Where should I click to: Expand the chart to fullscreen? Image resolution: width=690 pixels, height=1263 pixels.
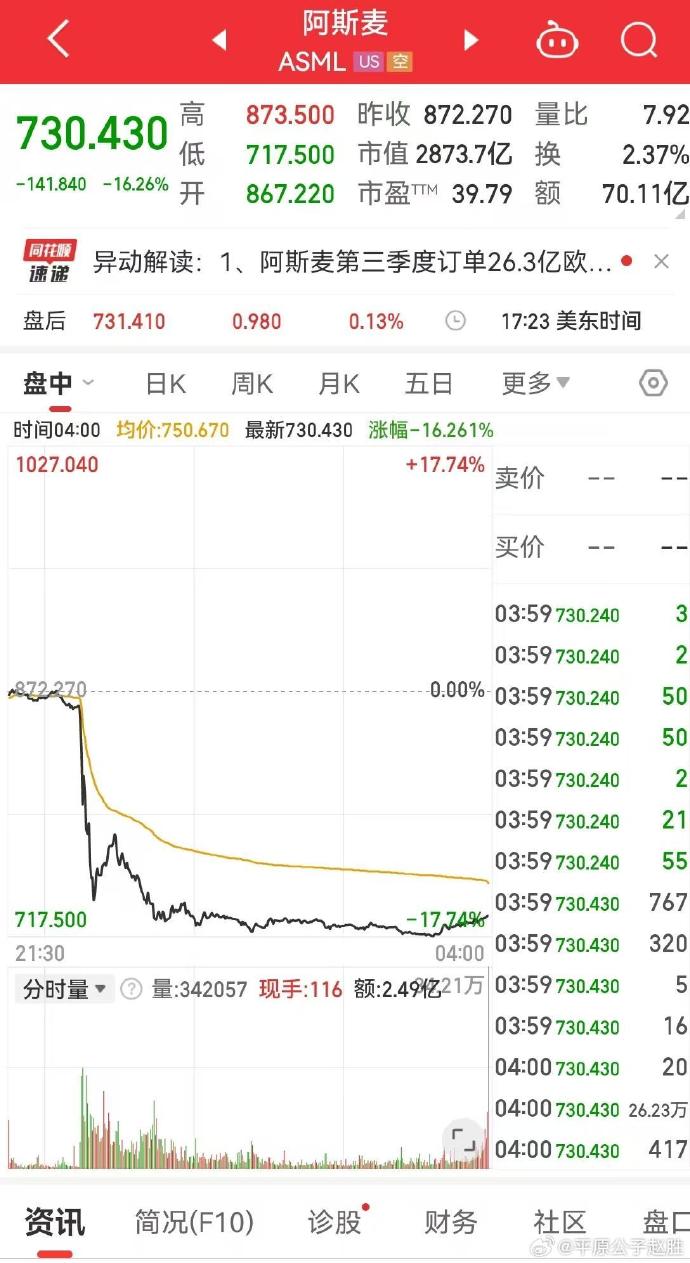pyautogui.click(x=462, y=1138)
